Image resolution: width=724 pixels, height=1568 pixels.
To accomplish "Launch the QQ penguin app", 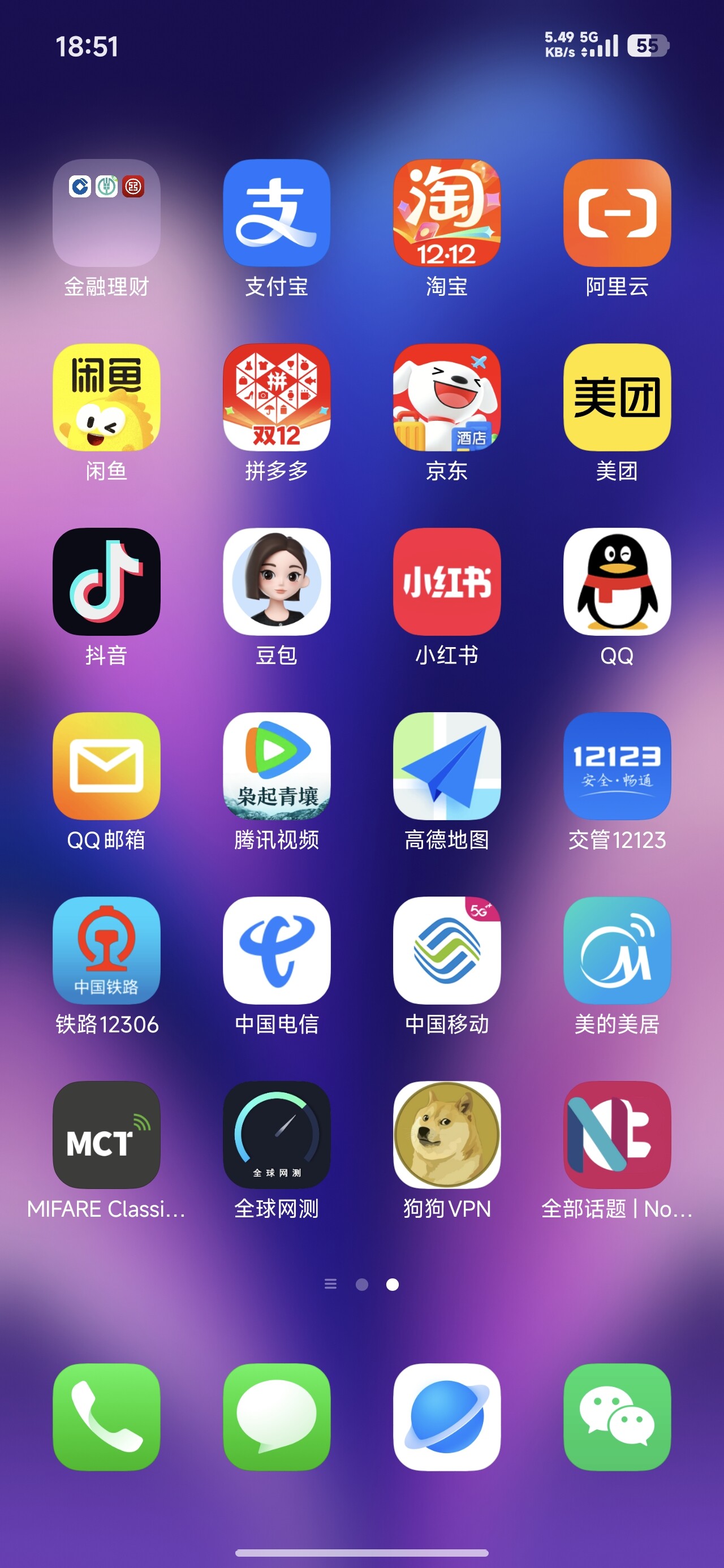I will pos(617,582).
